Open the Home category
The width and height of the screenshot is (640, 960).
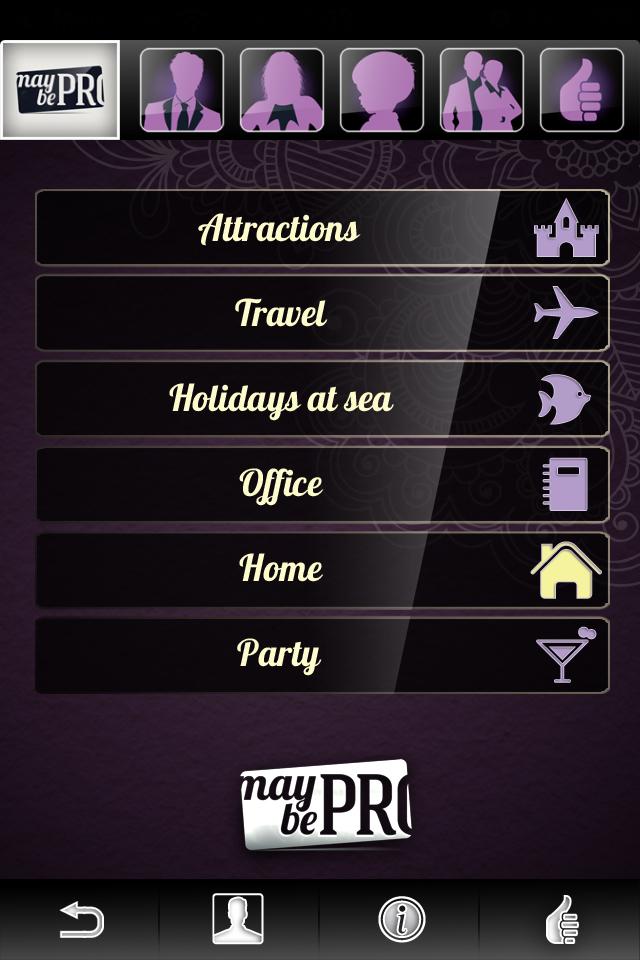pyautogui.click(x=322, y=569)
